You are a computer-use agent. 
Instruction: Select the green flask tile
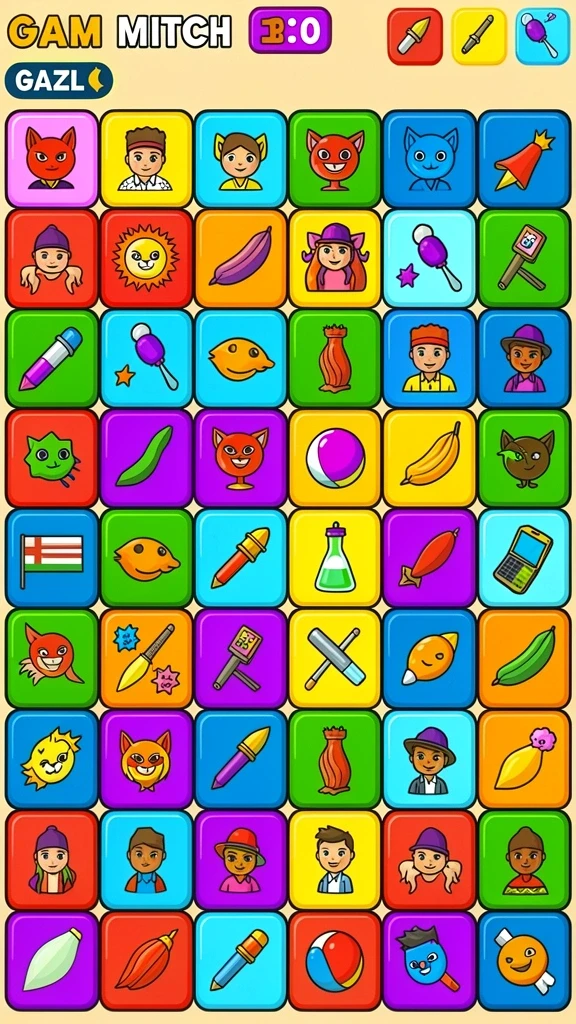[335, 559]
